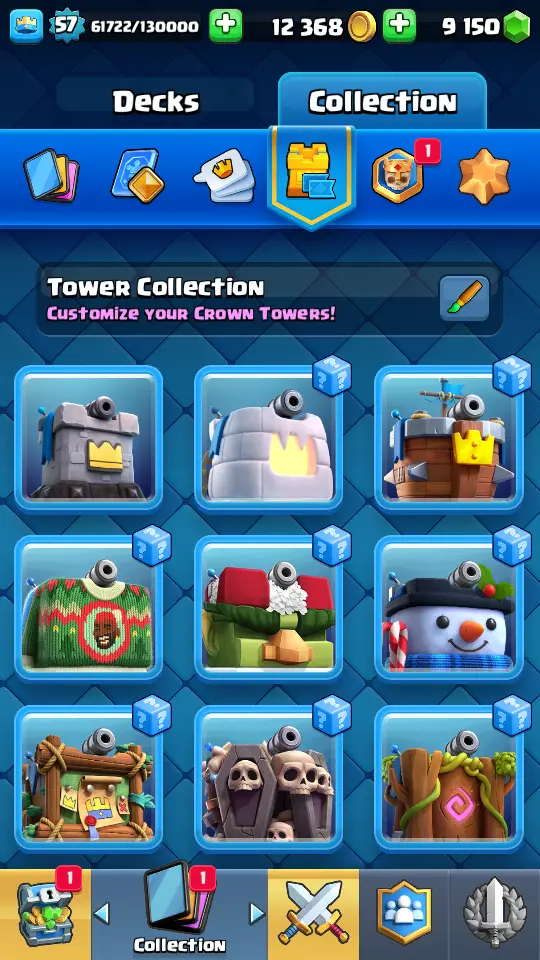540x960 pixels.
Task: Open the player crown profile icon
Action: click(x=26, y=26)
